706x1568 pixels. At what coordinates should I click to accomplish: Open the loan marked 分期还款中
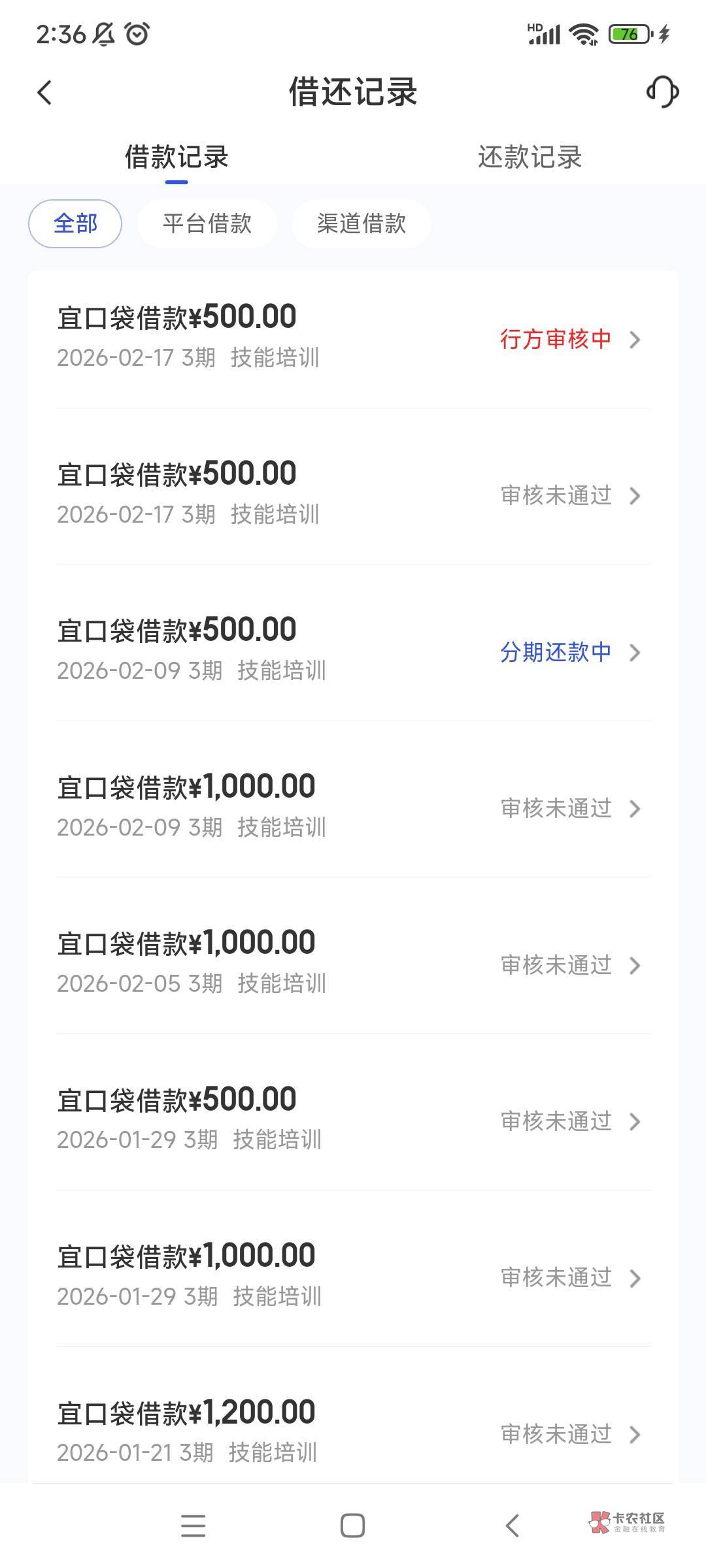point(353,651)
